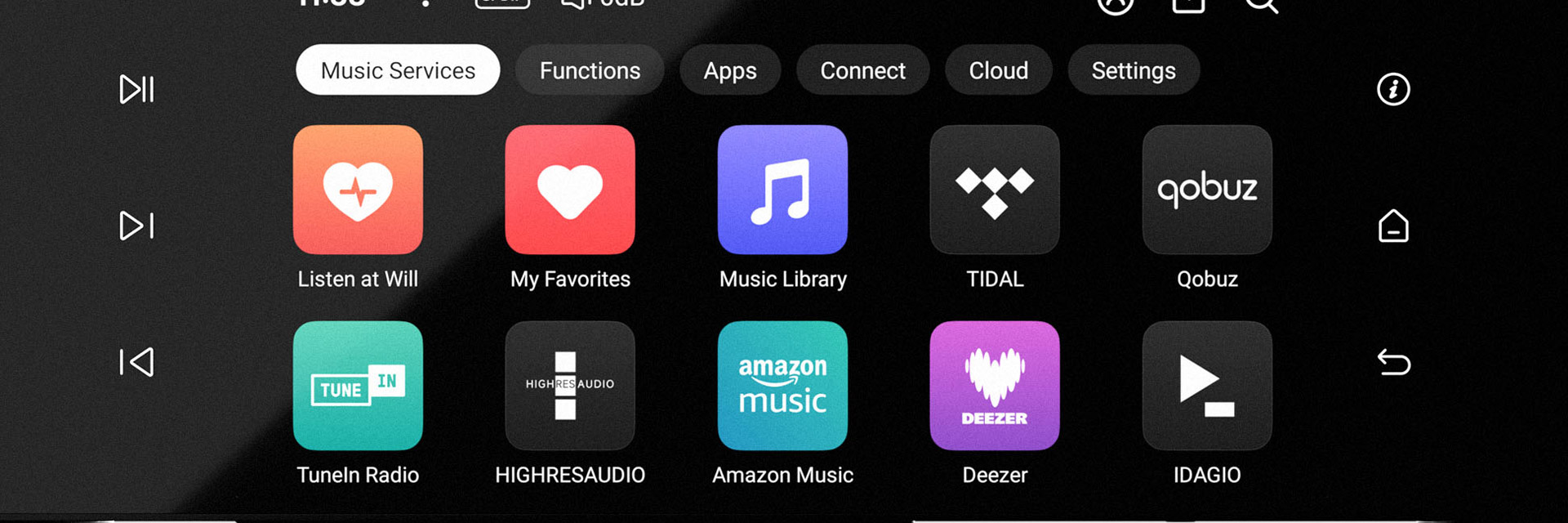1568x523 pixels.
Task: Toggle play/pause playback
Action: click(136, 89)
